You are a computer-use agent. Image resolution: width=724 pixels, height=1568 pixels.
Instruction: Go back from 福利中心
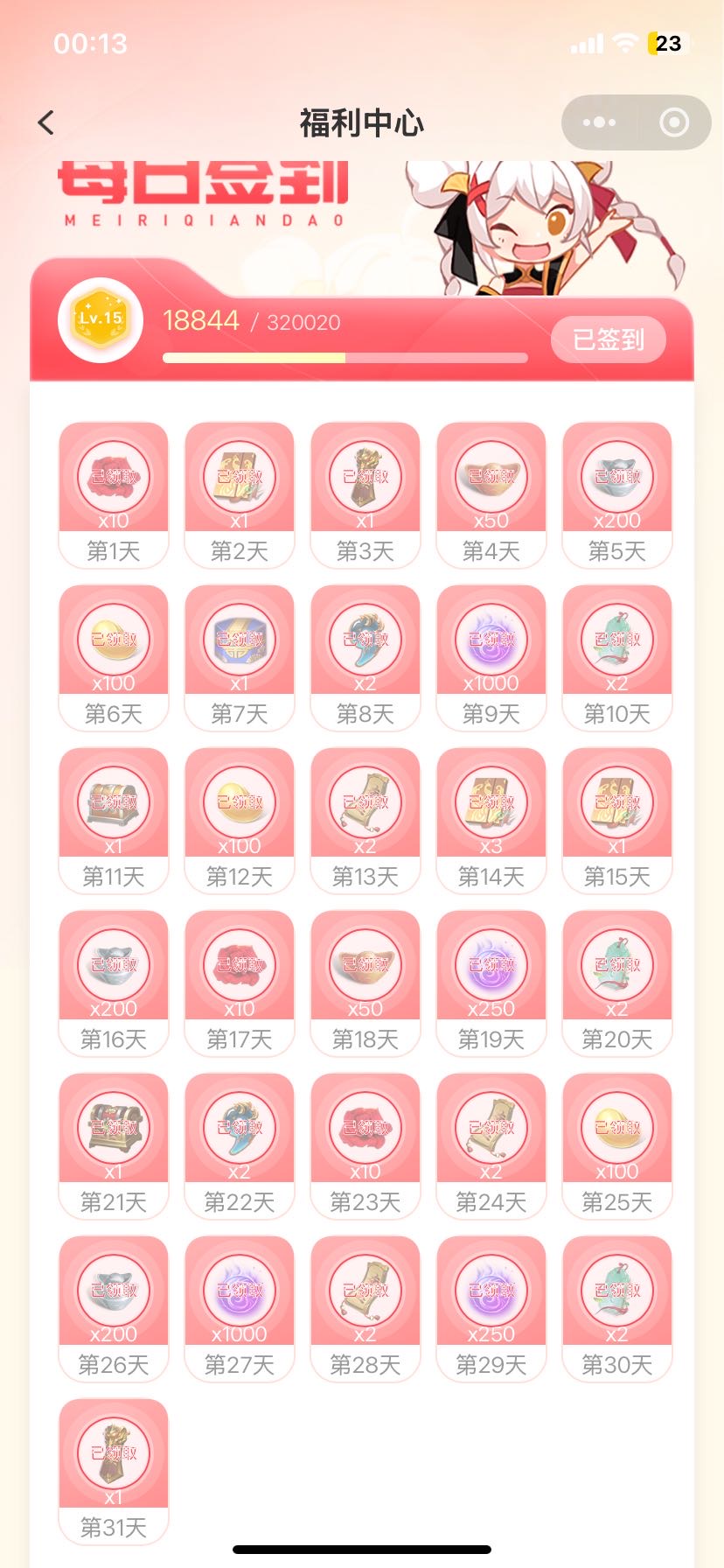pos(46,123)
